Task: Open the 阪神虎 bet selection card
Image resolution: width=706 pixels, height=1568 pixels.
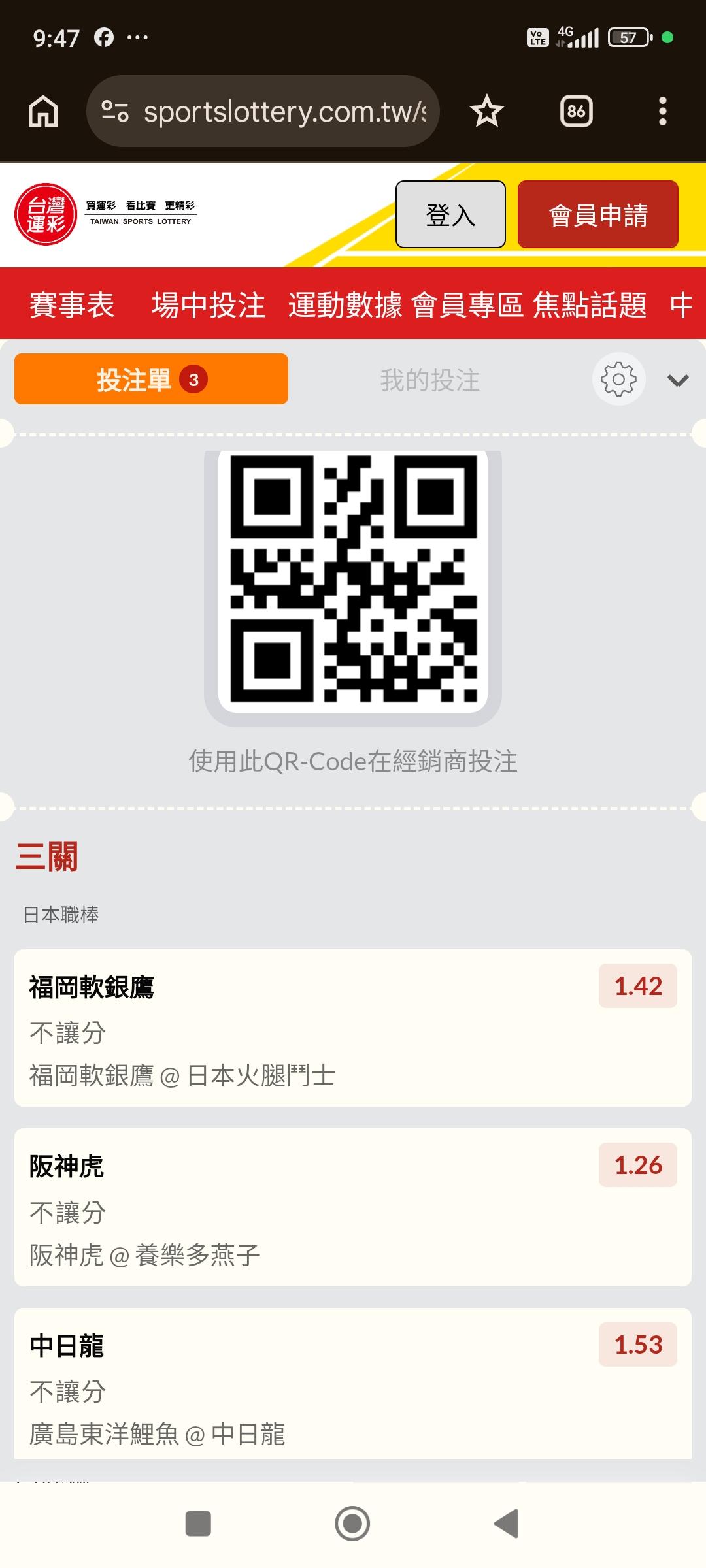Action: point(353,1207)
